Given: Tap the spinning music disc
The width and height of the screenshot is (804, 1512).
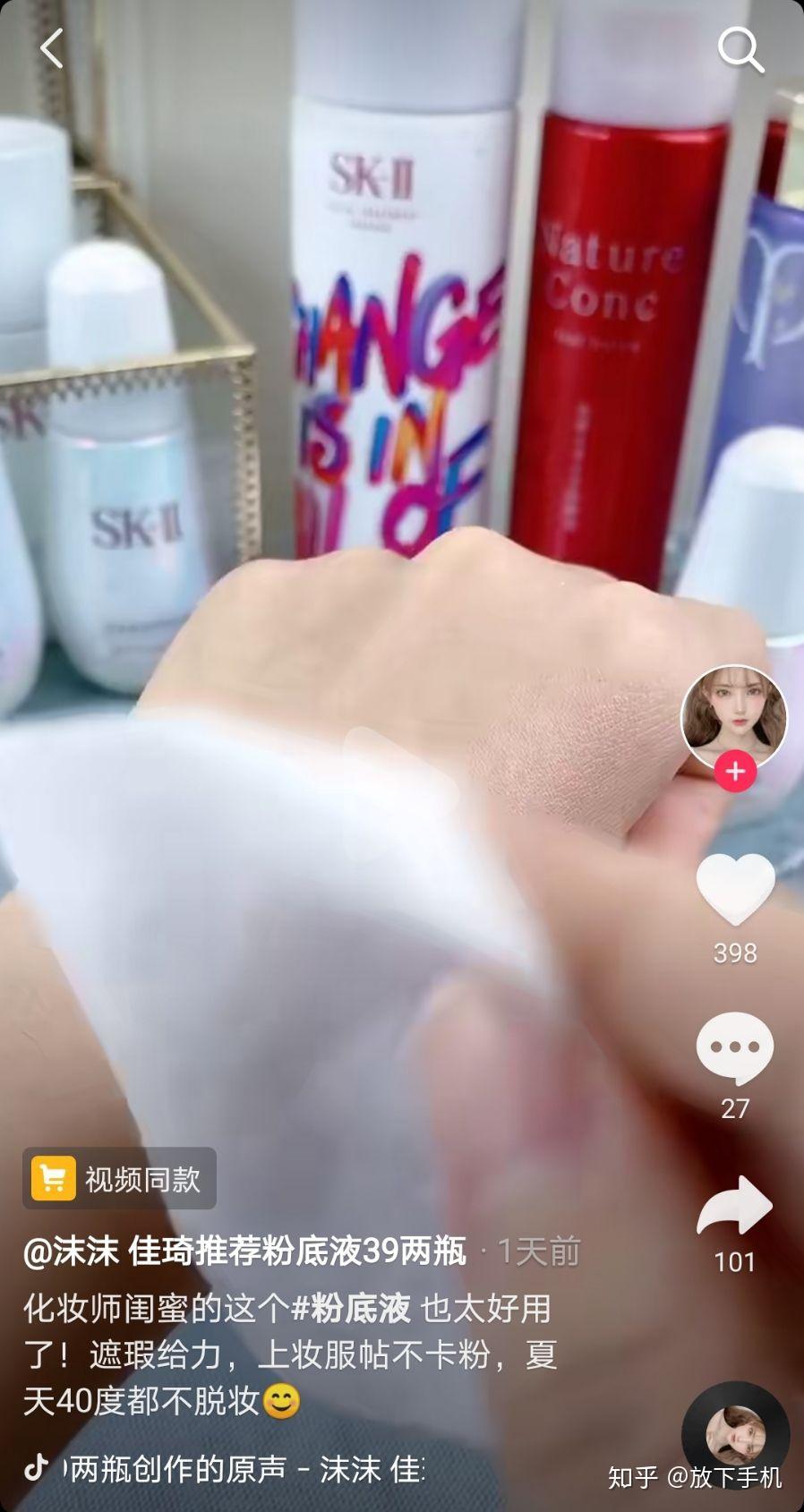Looking at the screenshot, I should click(735, 1435).
